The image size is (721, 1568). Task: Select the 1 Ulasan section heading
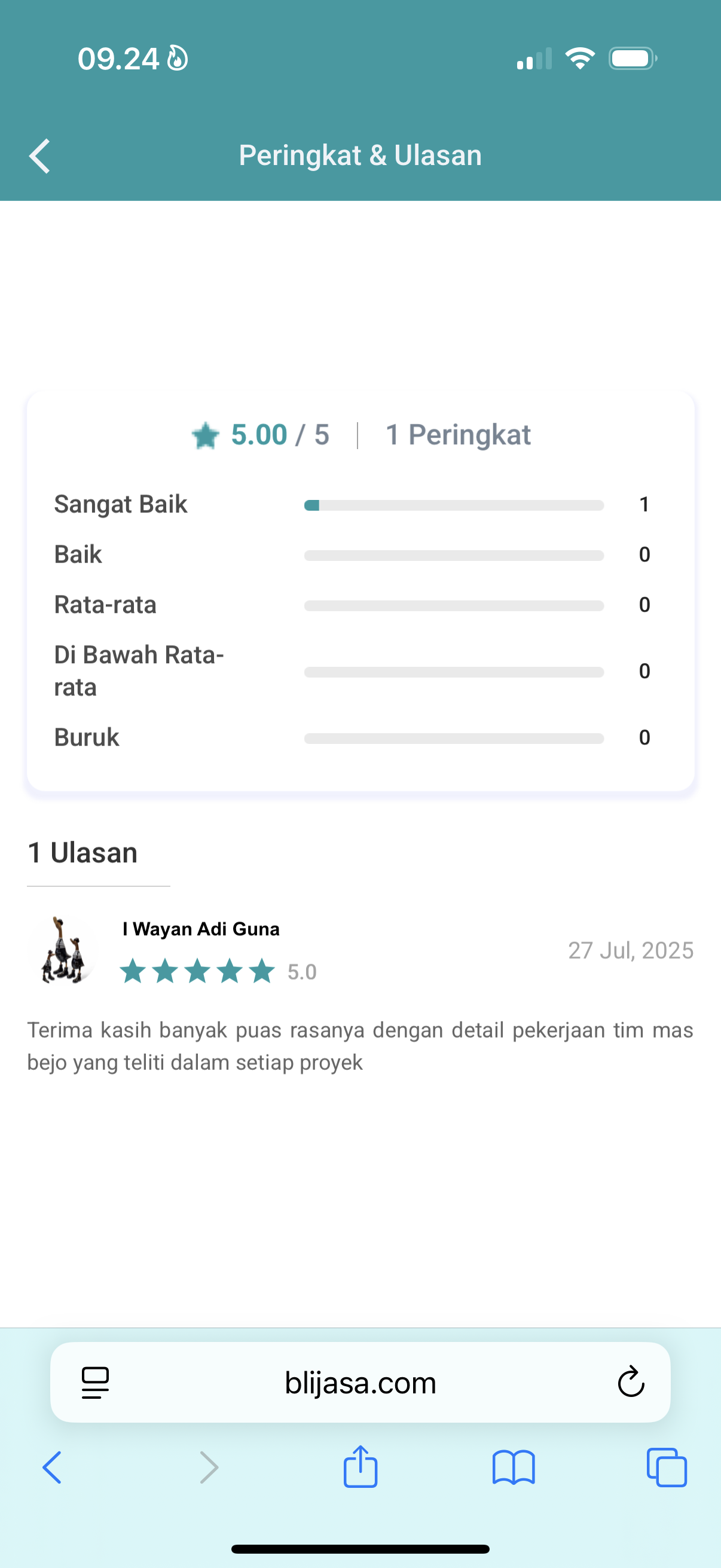point(82,852)
